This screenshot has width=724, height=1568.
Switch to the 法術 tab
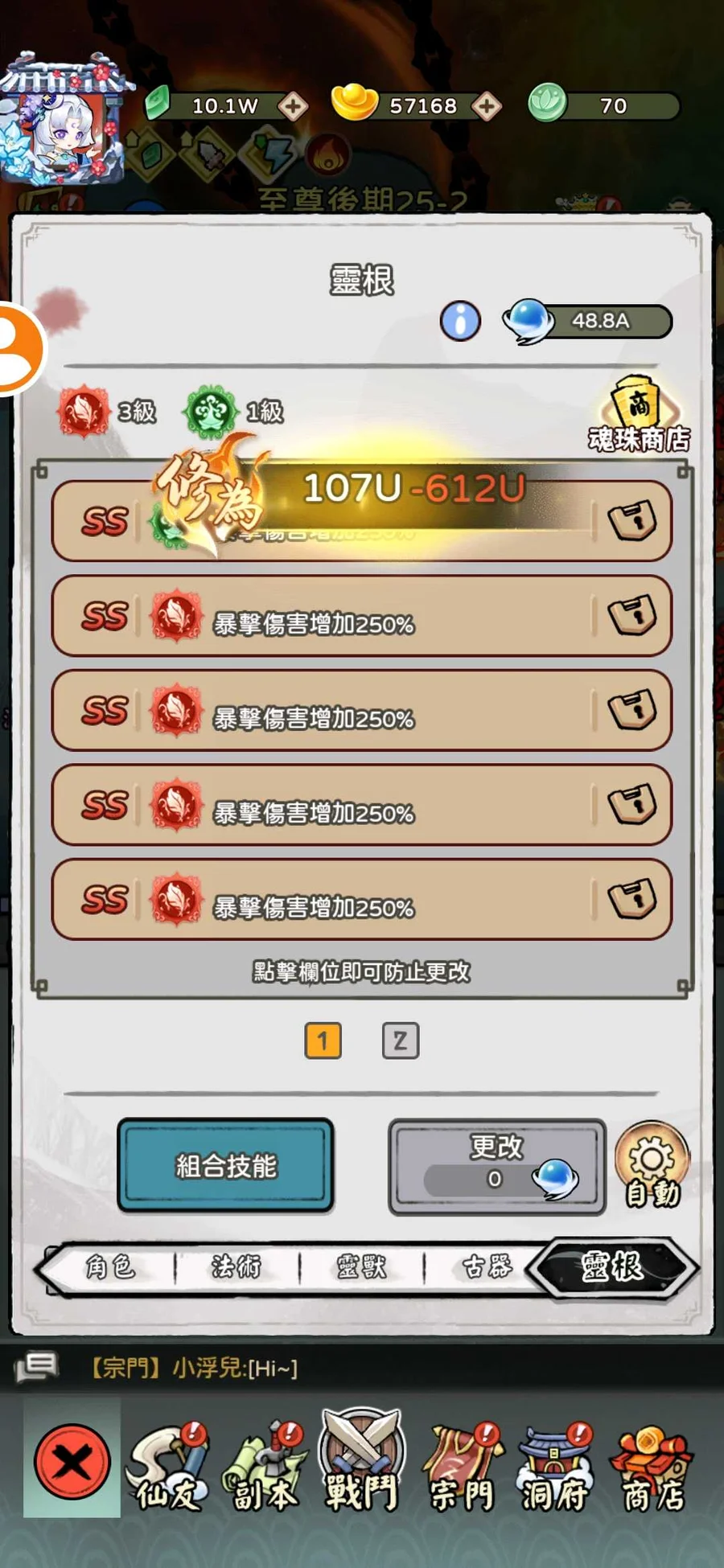pyautogui.click(x=237, y=1267)
